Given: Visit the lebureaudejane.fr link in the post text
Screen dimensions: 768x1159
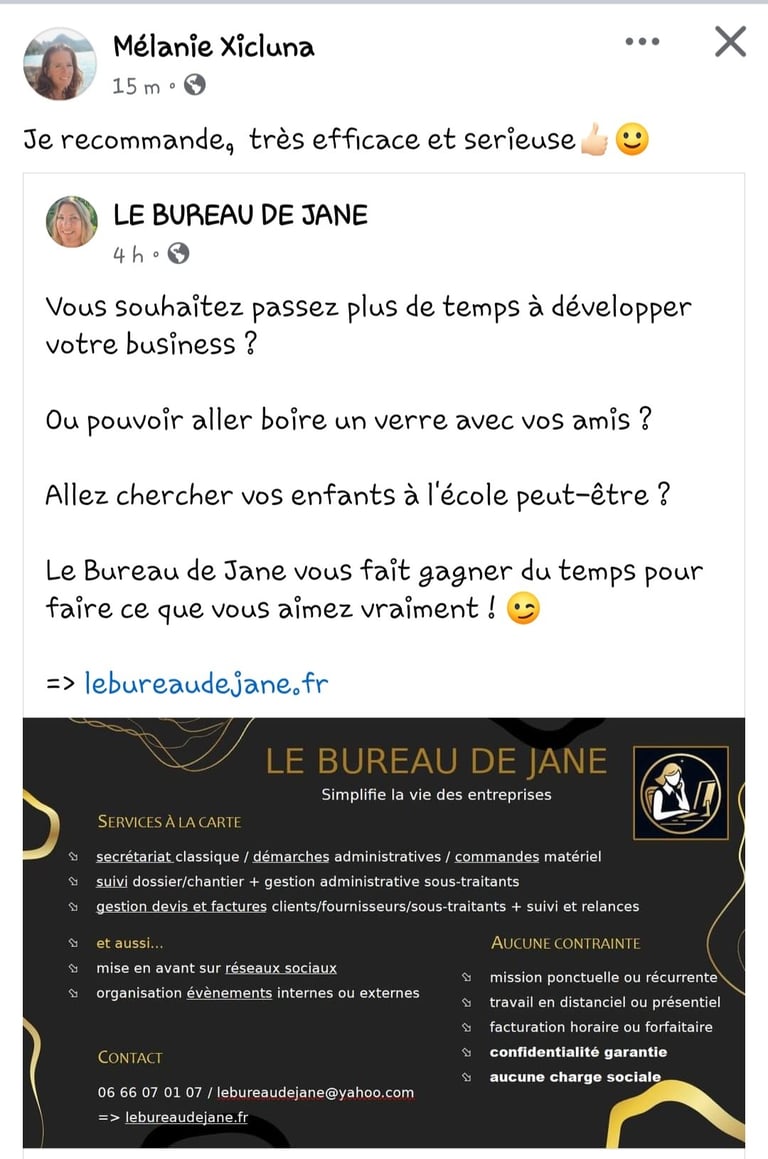Looking at the screenshot, I should [x=205, y=683].
